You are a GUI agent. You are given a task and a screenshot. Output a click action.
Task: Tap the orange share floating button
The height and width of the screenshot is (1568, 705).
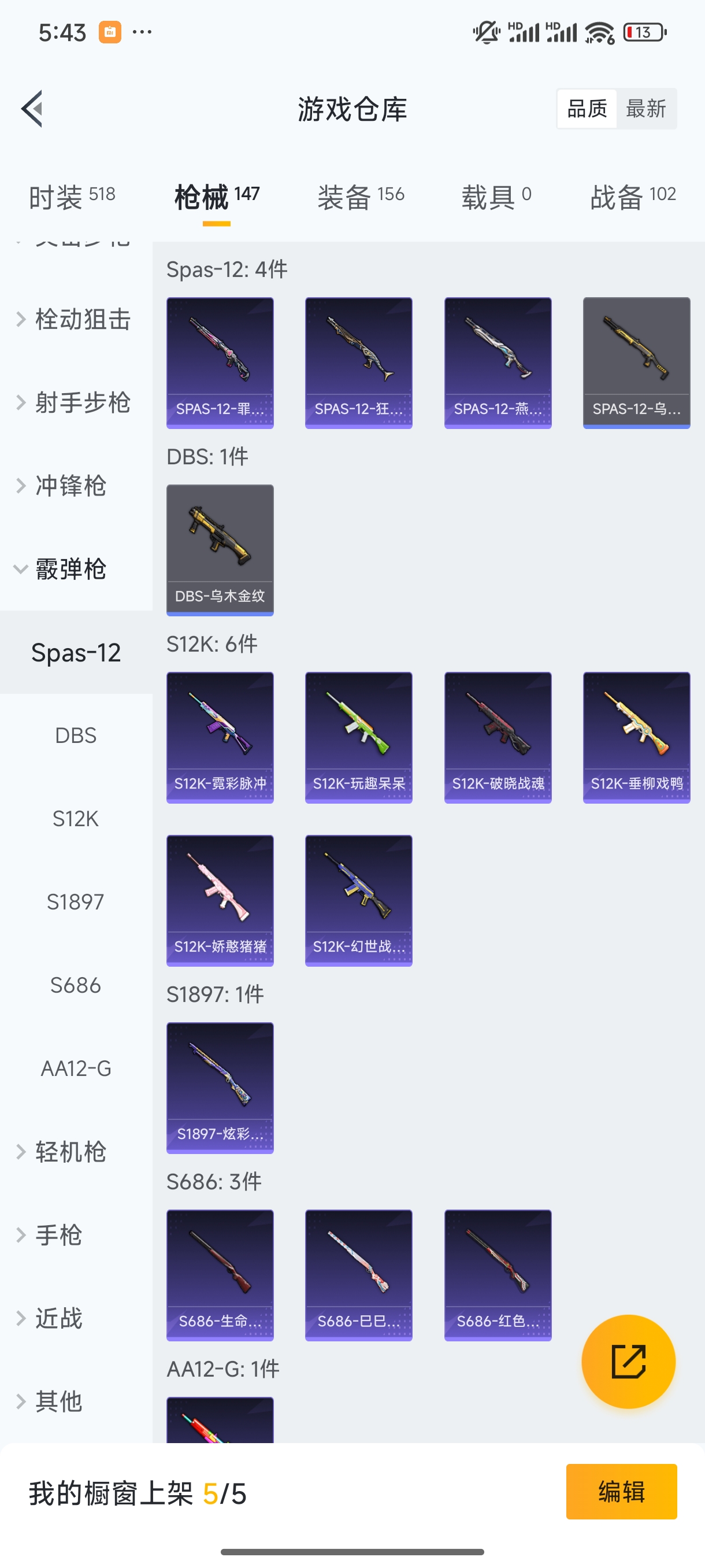pyautogui.click(x=628, y=1361)
